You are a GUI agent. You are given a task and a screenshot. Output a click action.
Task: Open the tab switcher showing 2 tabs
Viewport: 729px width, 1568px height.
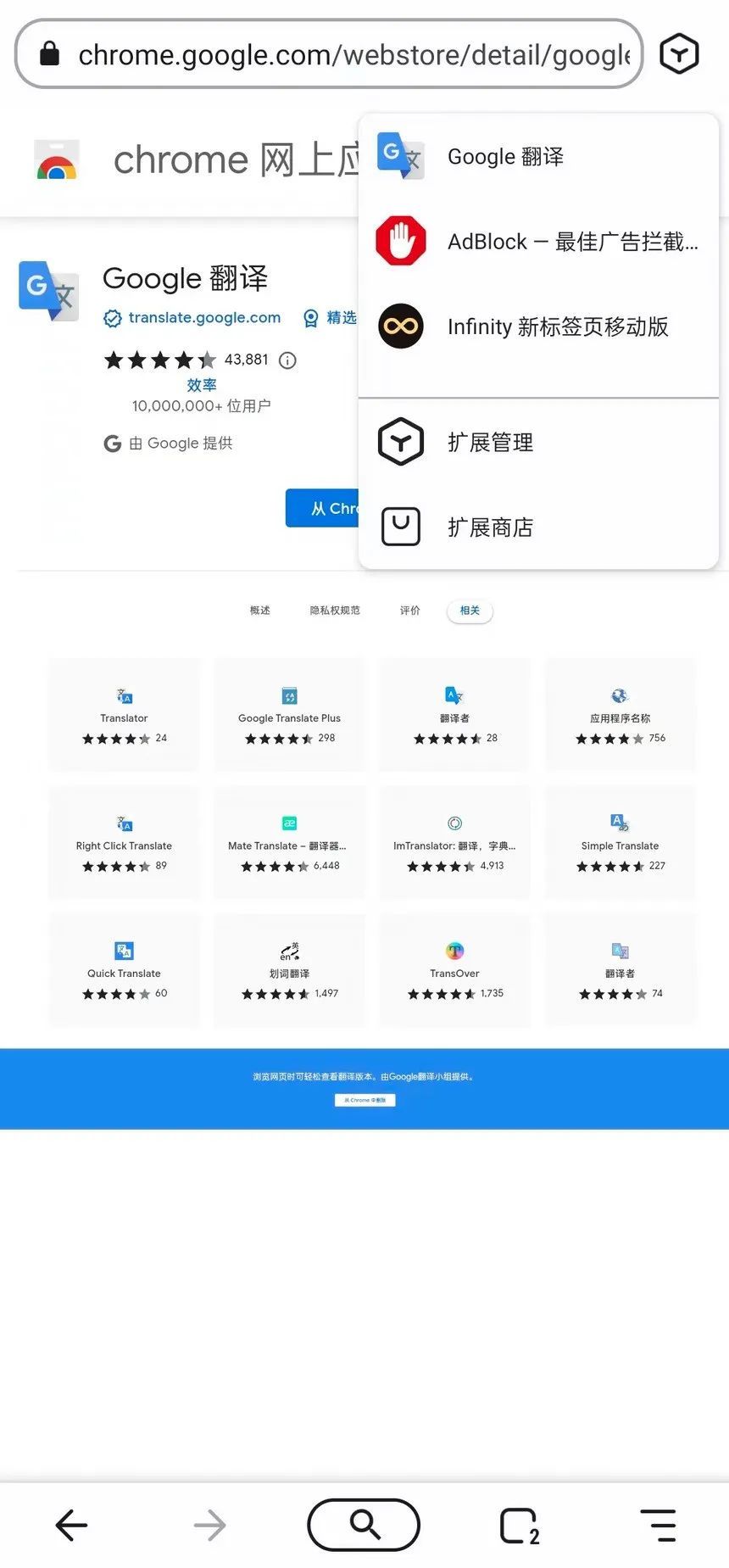tap(519, 1526)
